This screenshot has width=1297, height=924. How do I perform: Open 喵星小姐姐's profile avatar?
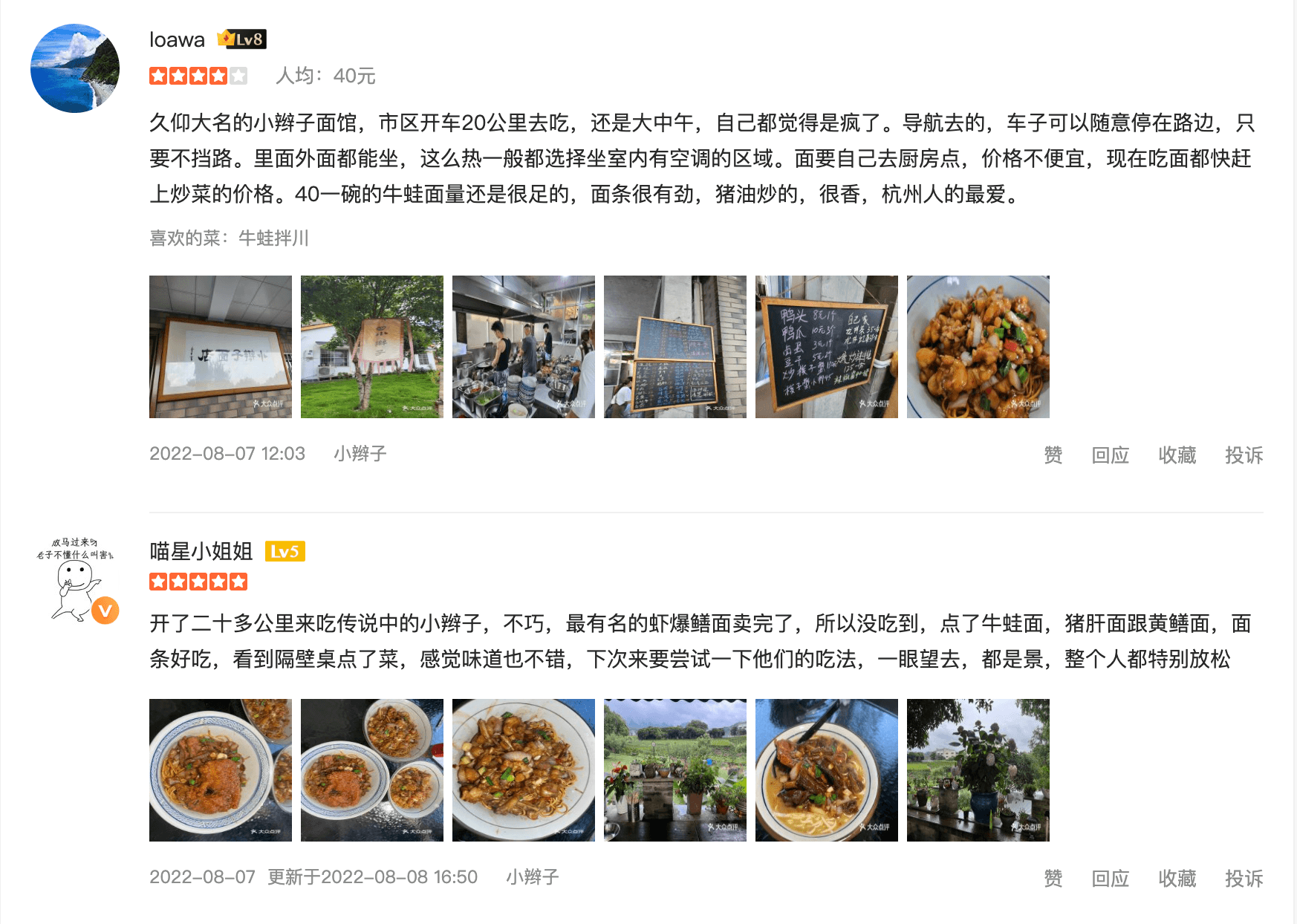click(x=75, y=581)
